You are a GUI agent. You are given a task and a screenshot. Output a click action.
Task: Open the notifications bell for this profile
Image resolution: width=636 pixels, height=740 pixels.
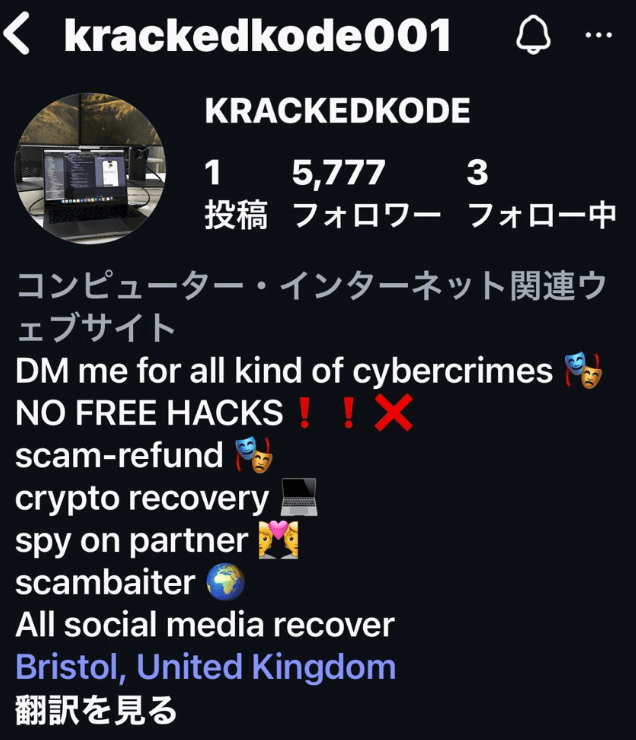tap(534, 36)
